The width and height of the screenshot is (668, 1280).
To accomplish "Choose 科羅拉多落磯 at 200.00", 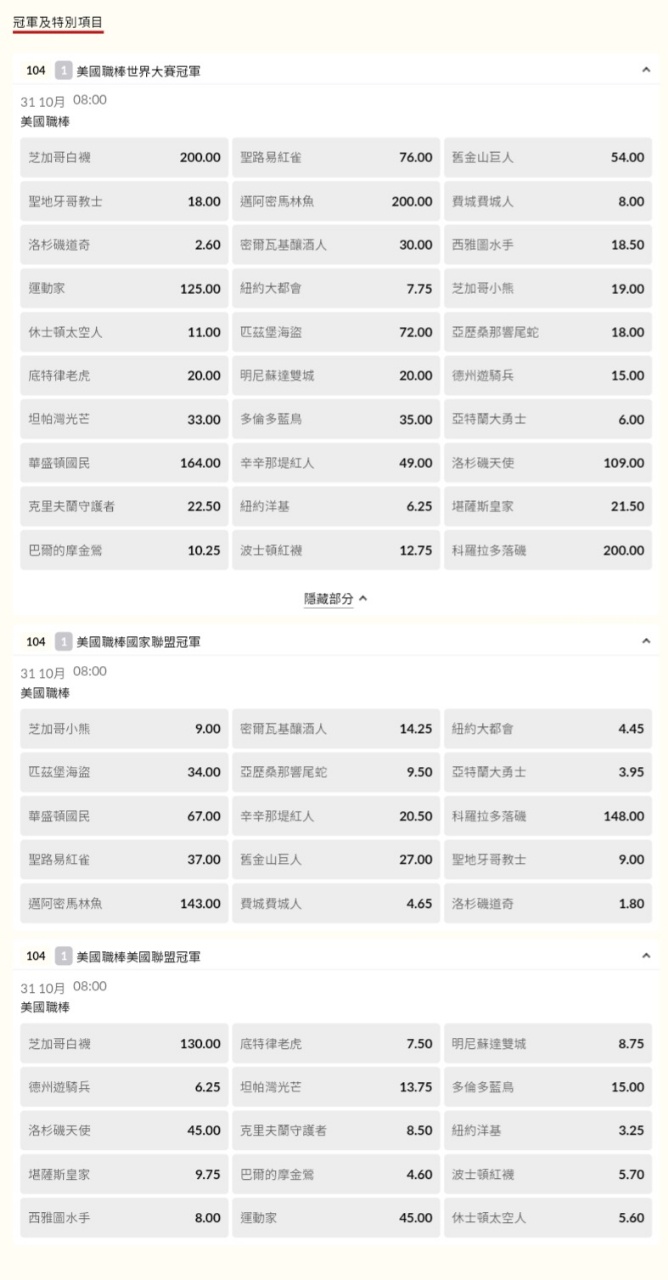I will (x=548, y=550).
